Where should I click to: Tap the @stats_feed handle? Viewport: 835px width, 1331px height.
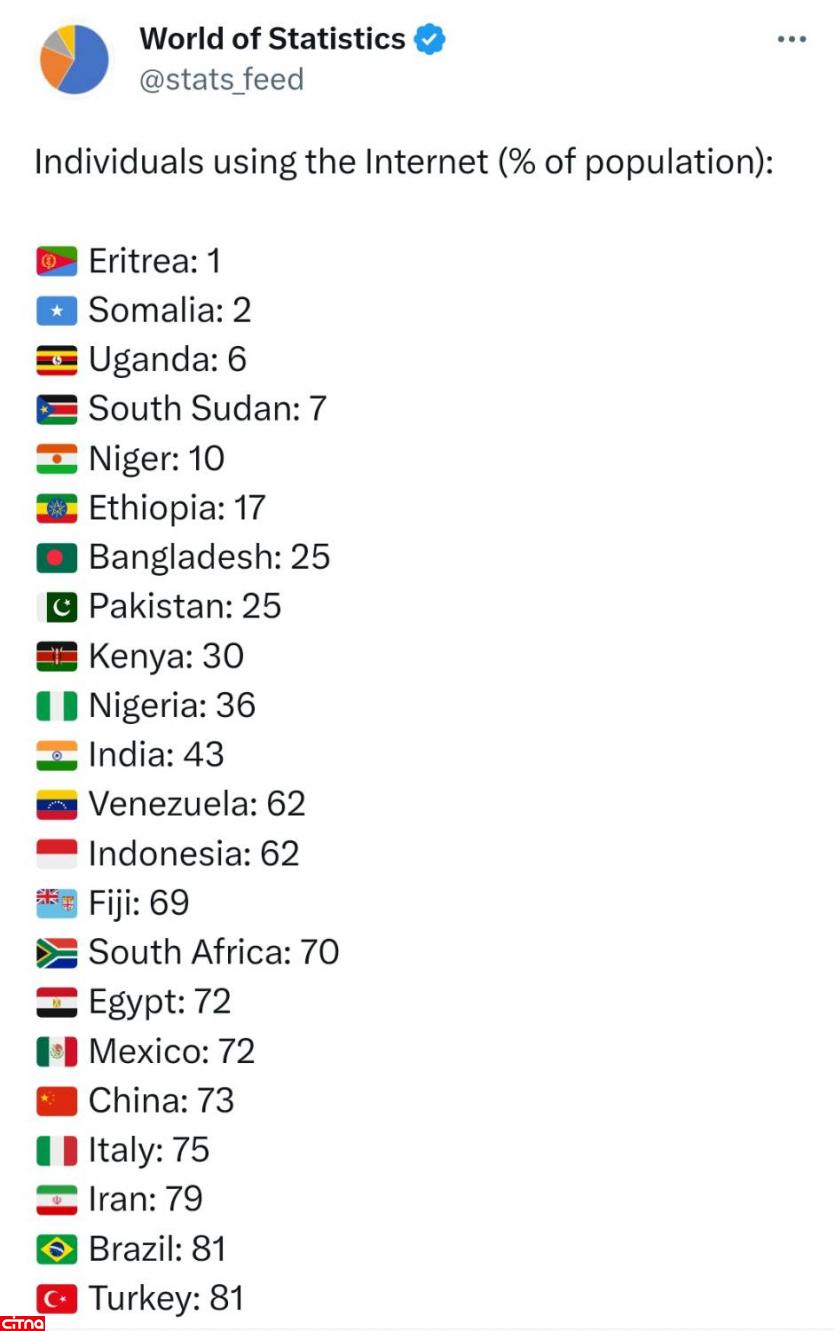[221, 80]
